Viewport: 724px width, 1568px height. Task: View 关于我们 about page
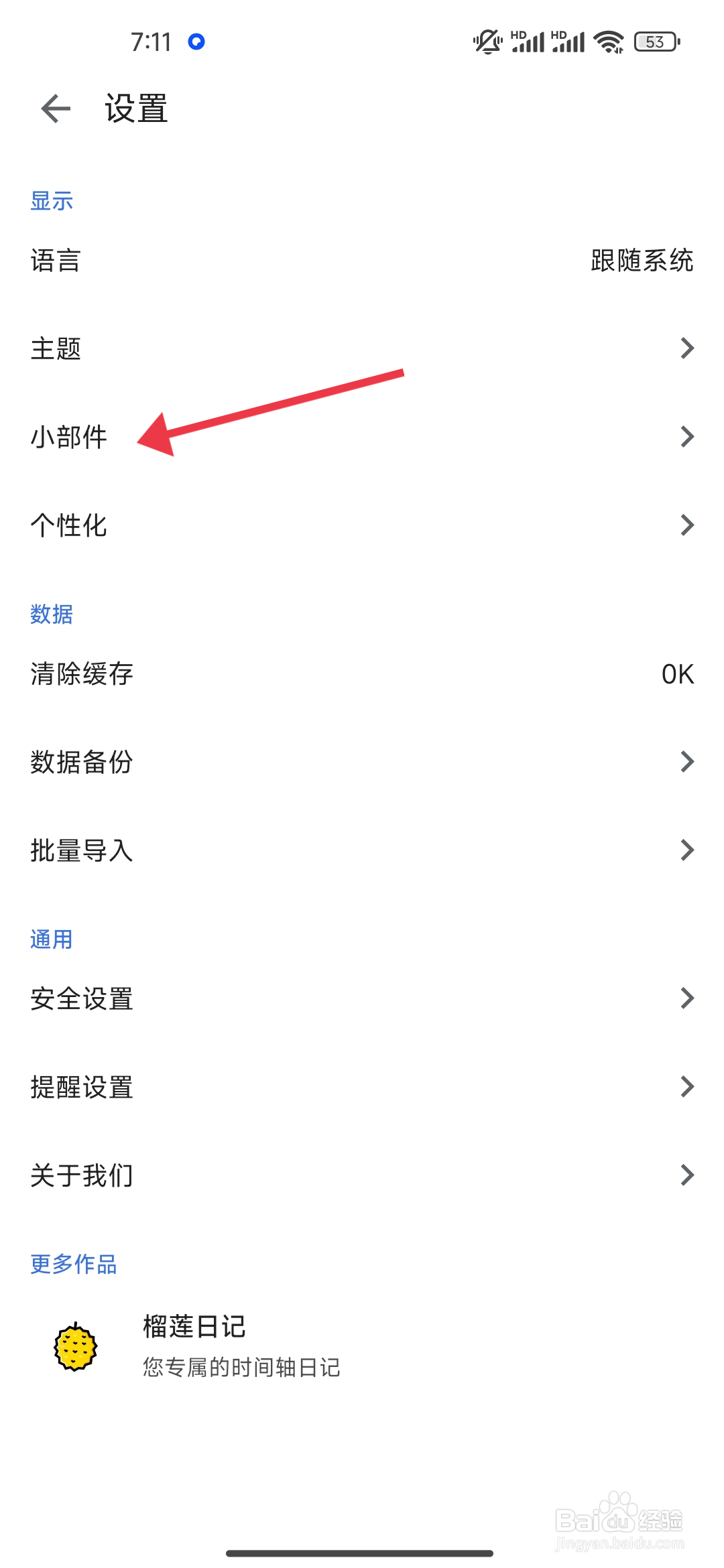pos(362,1175)
